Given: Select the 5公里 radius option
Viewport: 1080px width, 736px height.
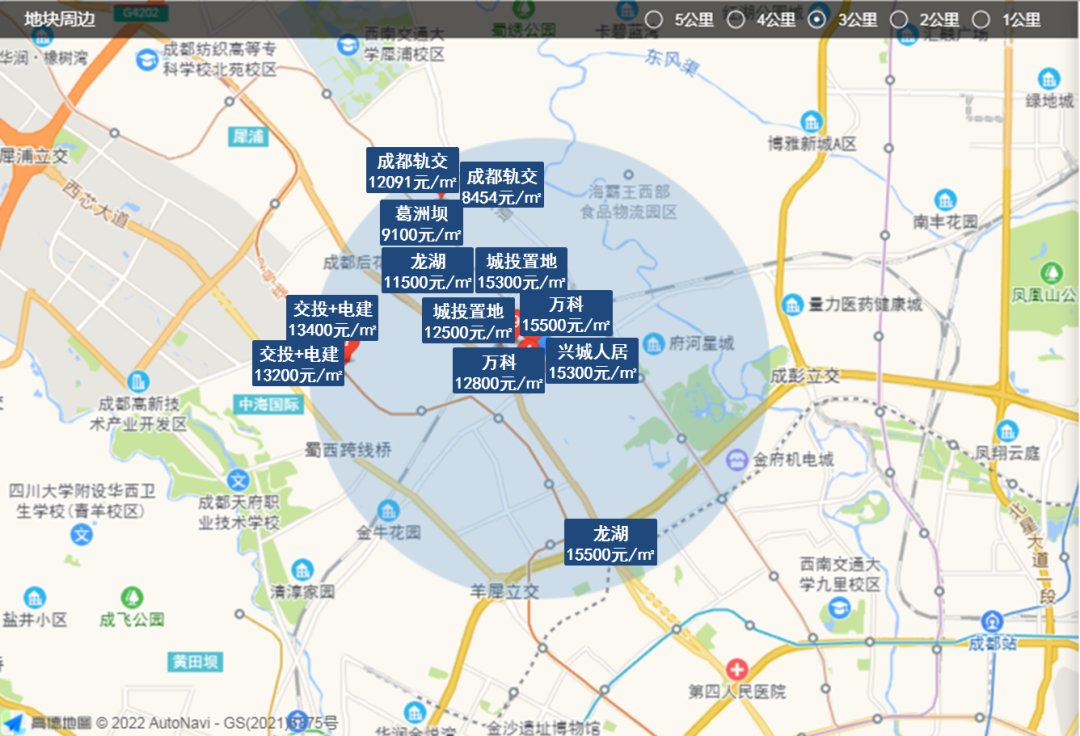Looking at the screenshot, I should click(x=654, y=19).
